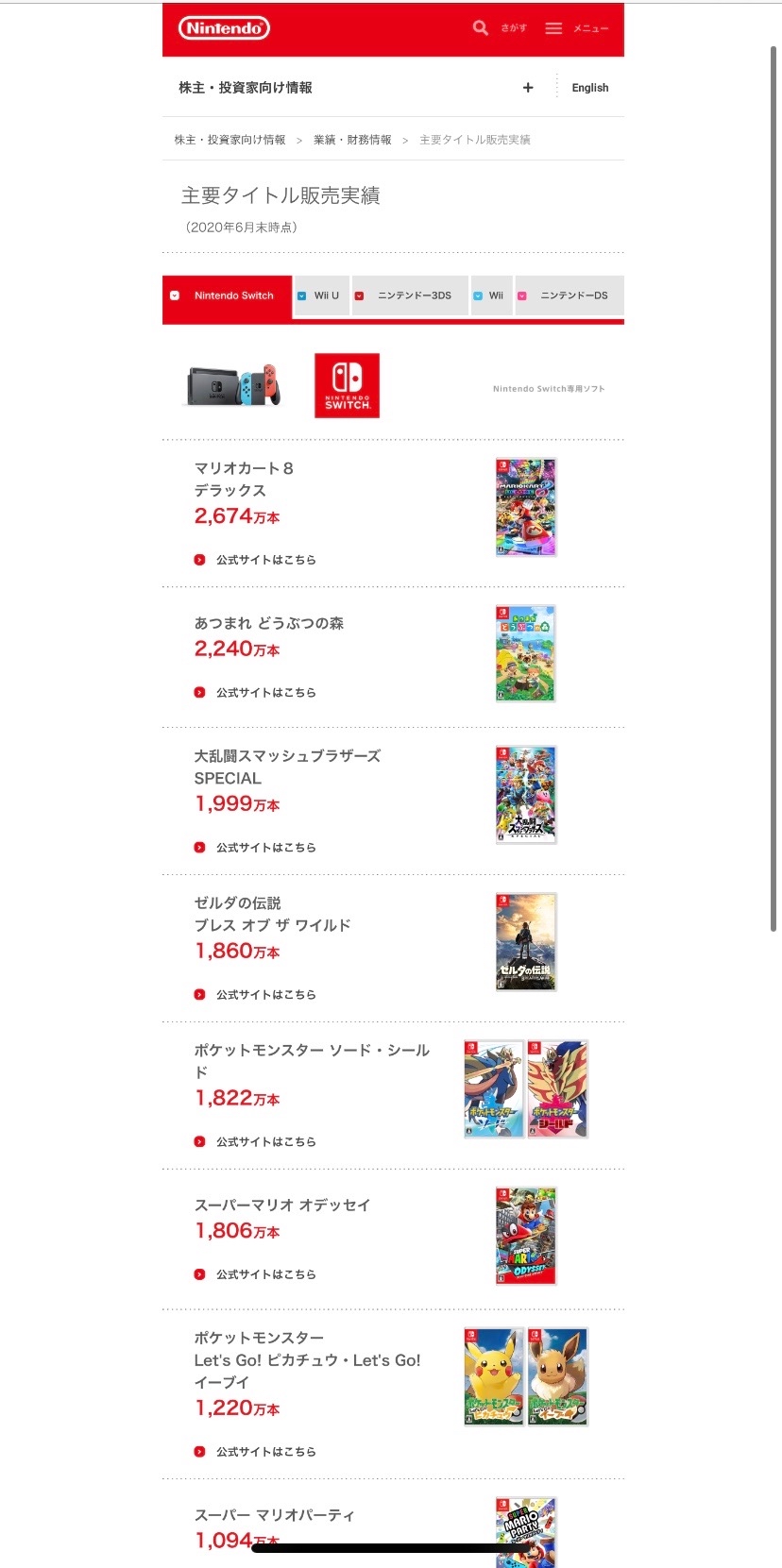Open official site link for ポケットモンスター ソード・シールド
Image resolution: width=782 pixels, height=1568 pixels.
pyautogui.click(x=256, y=1142)
